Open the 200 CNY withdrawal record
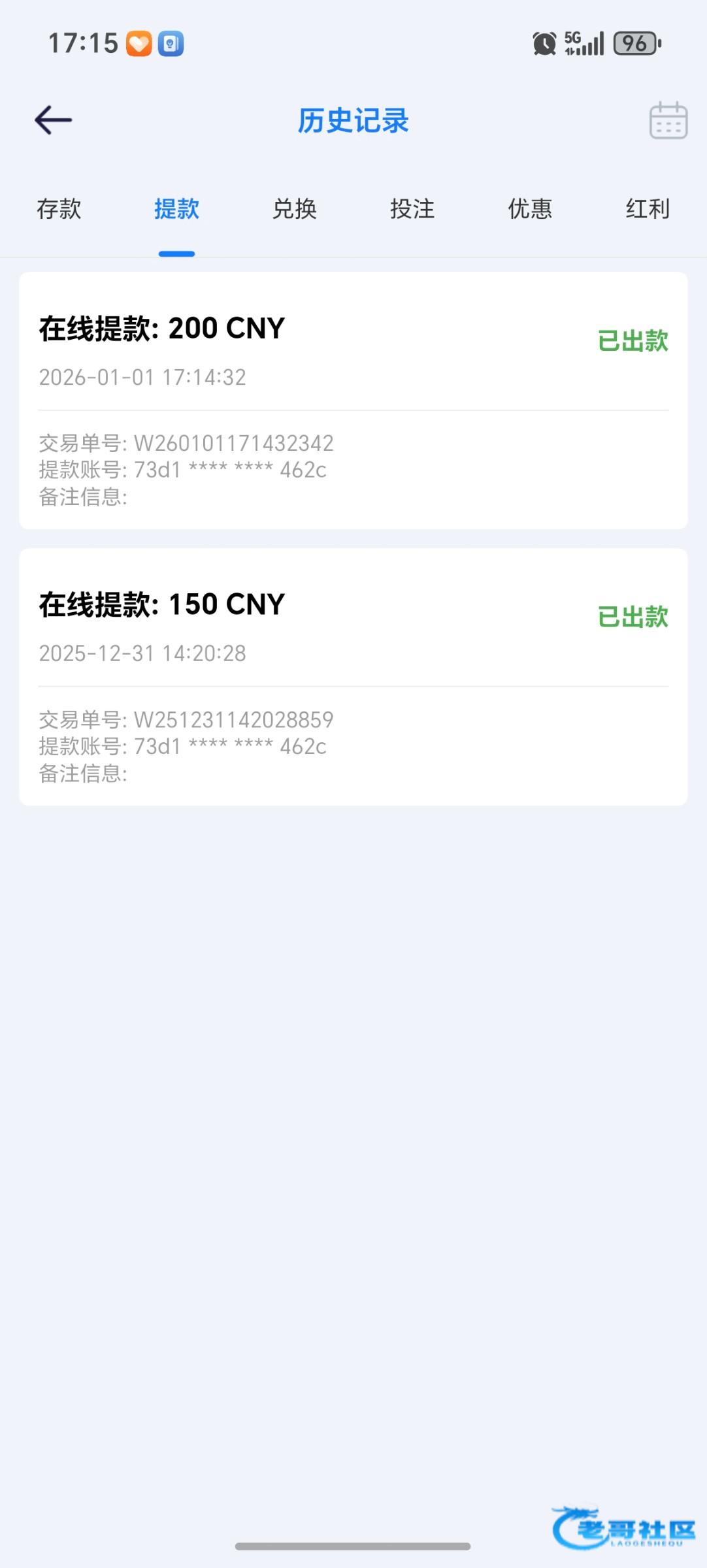The height and width of the screenshot is (1568, 707). (x=353, y=400)
